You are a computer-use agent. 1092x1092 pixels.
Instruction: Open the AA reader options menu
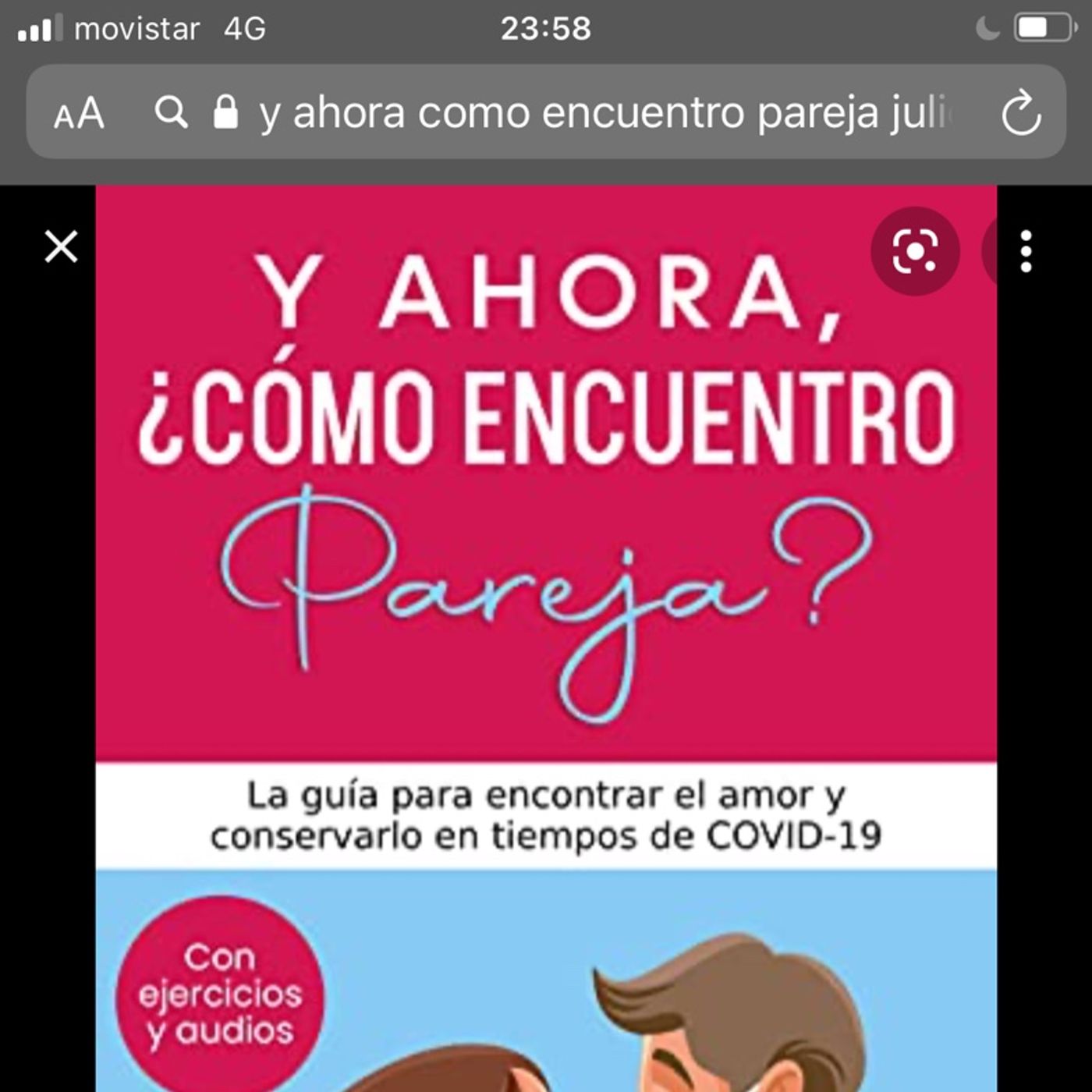(x=79, y=114)
